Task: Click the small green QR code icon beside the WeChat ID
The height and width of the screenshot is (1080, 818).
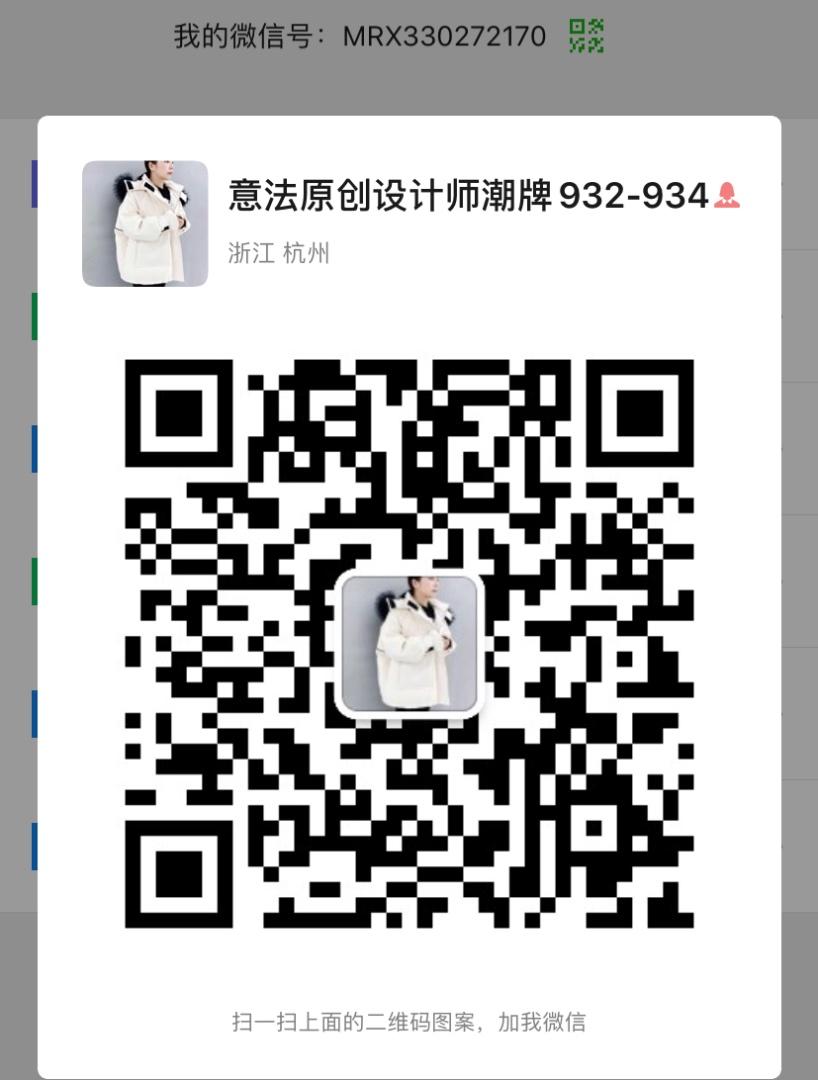Action: [x=587, y=37]
